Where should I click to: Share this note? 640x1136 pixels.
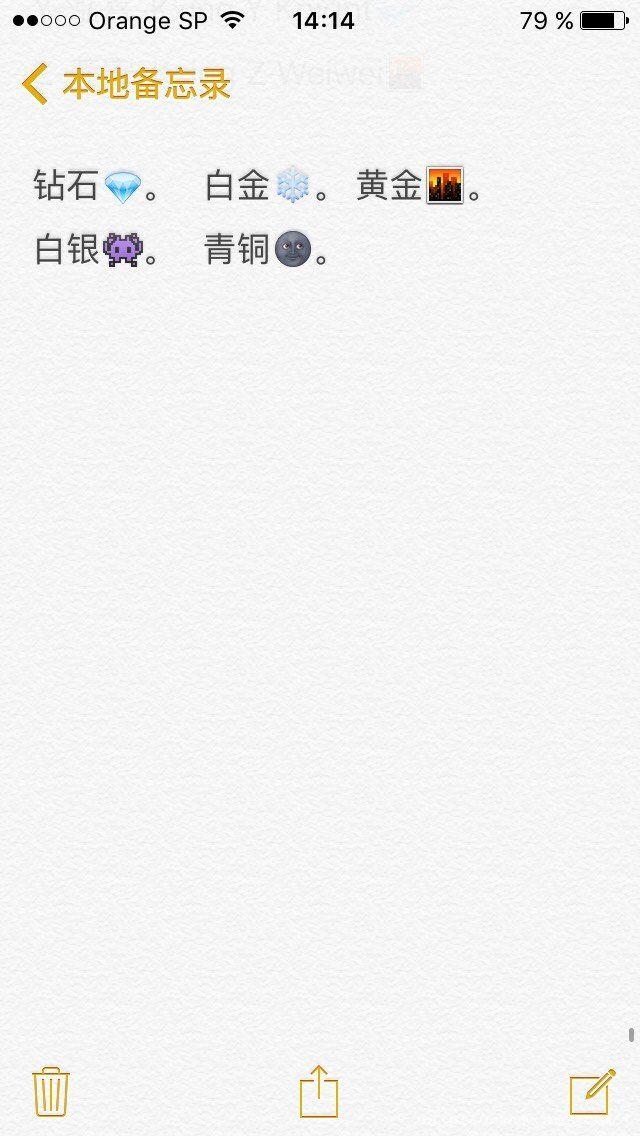pyautogui.click(x=319, y=1091)
